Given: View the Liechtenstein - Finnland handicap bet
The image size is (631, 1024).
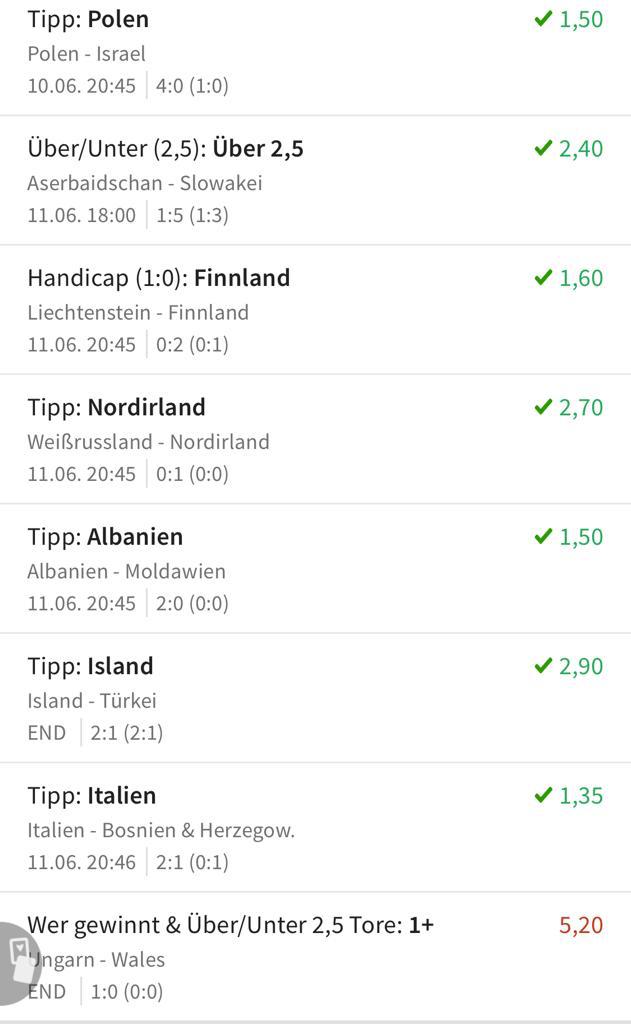Looking at the screenshot, I should [x=315, y=310].
